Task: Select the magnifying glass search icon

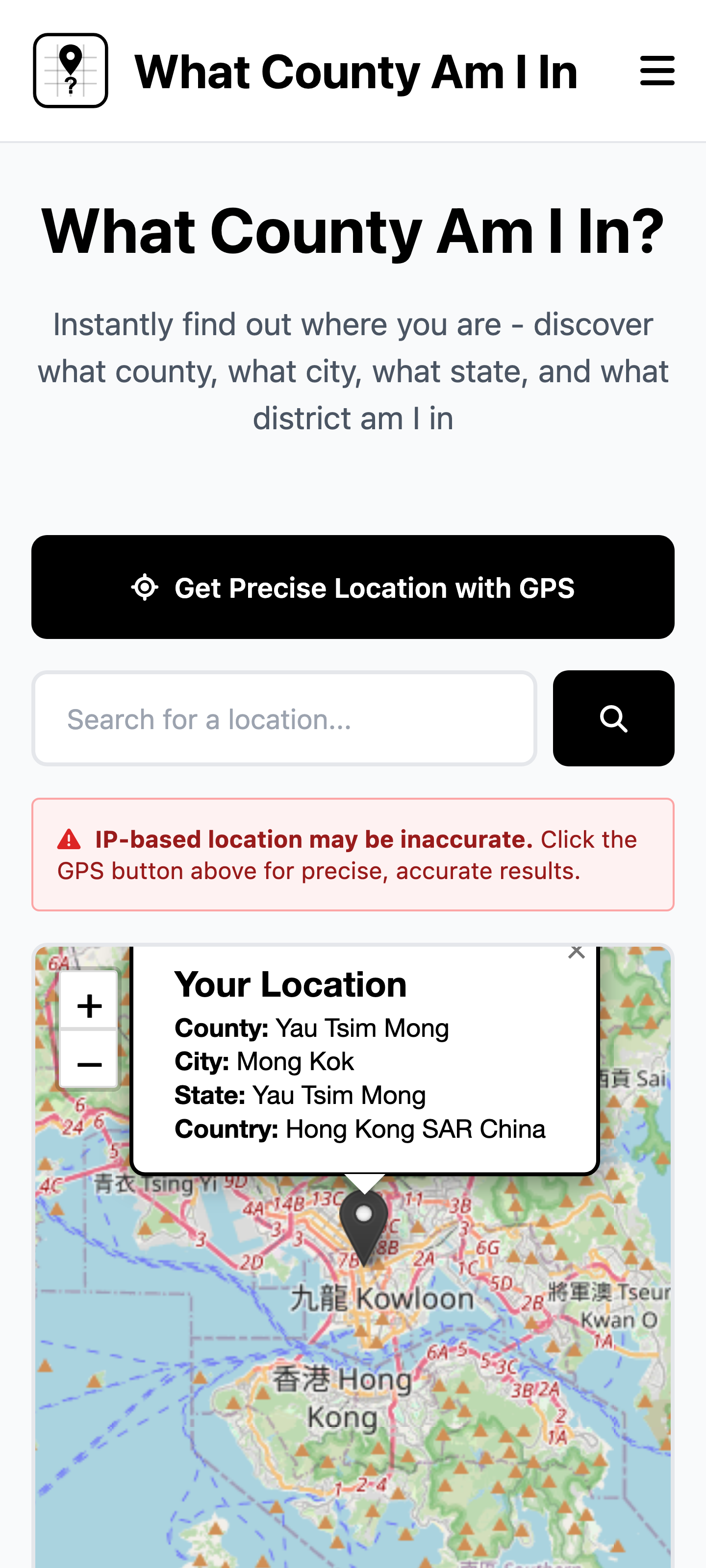Action: (x=613, y=719)
